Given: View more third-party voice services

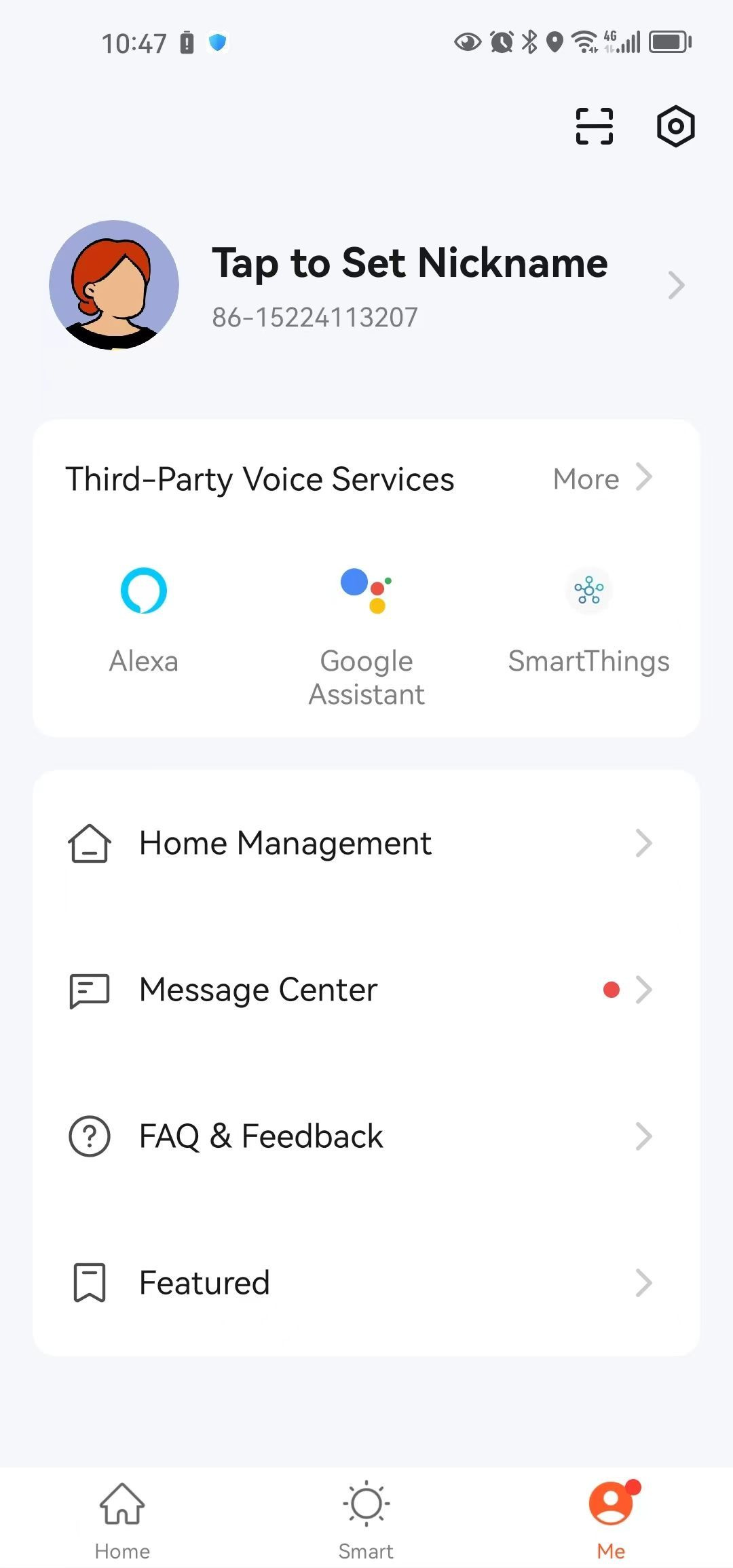Looking at the screenshot, I should click(x=602, y=479).
